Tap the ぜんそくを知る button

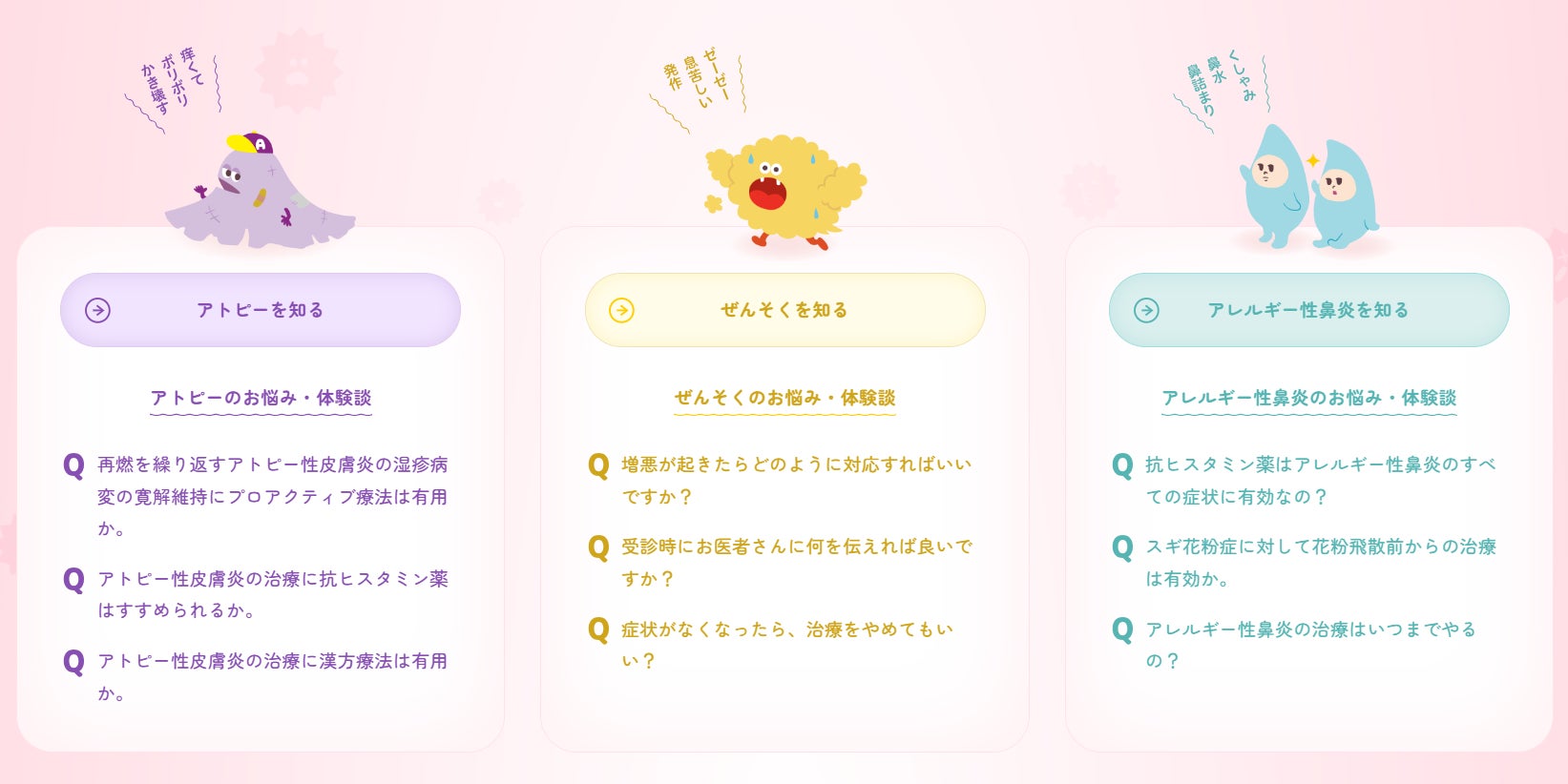coord(784,310)
